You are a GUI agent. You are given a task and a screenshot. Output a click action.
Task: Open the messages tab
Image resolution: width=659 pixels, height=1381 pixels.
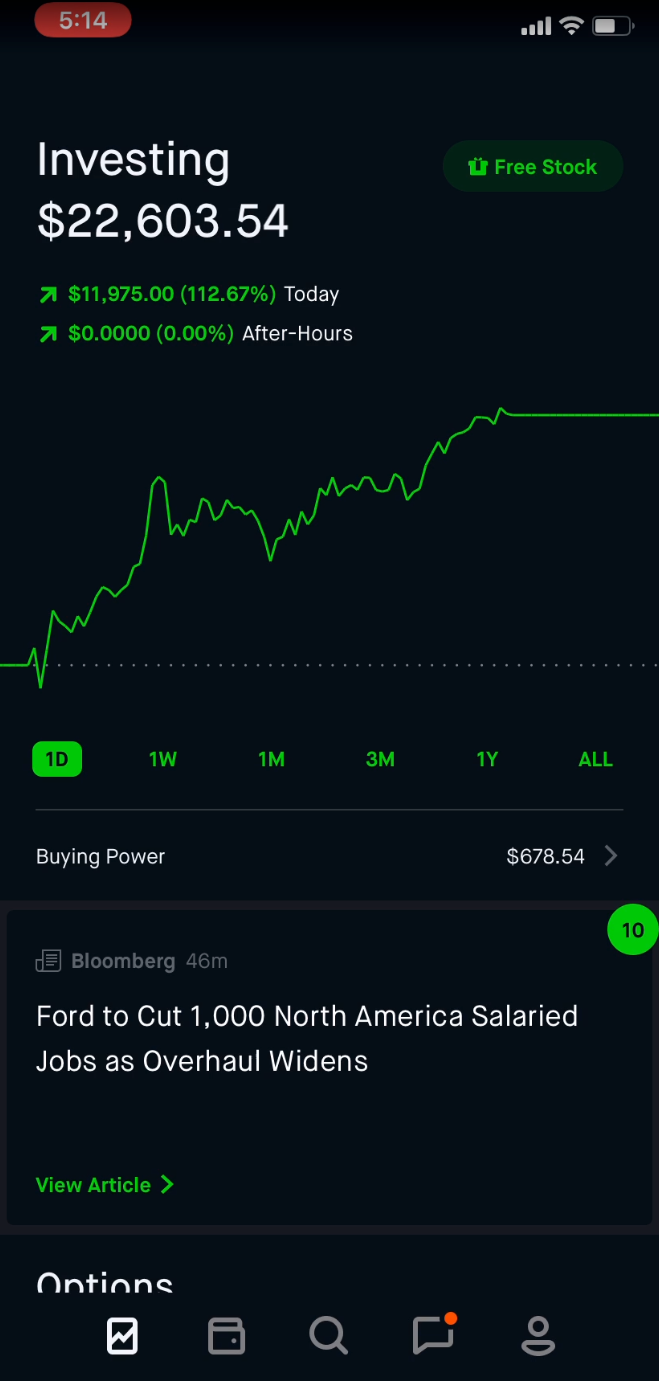tap(433, 1336)
